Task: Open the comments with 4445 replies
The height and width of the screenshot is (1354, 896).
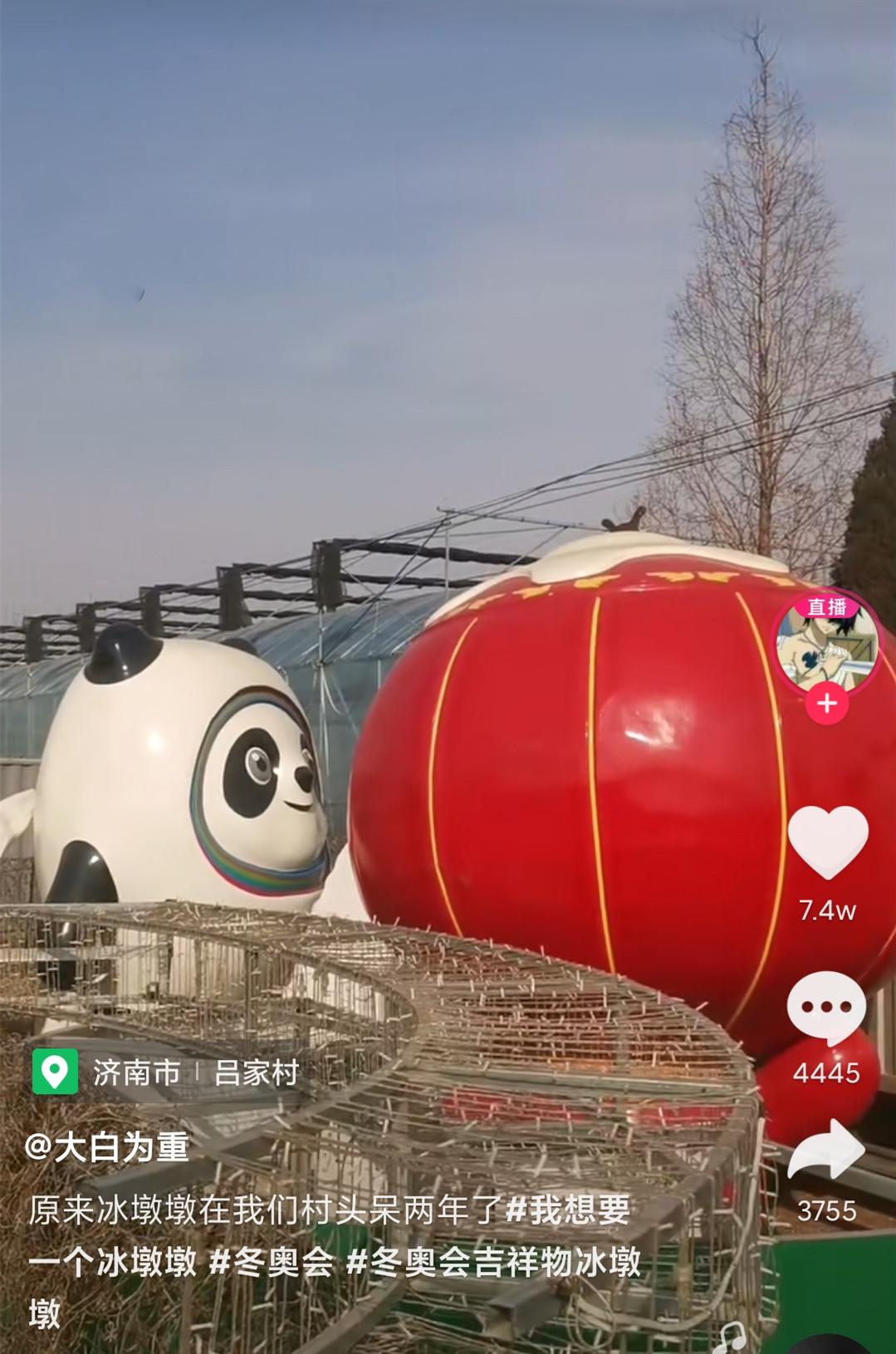Action: pos(827,1008)
